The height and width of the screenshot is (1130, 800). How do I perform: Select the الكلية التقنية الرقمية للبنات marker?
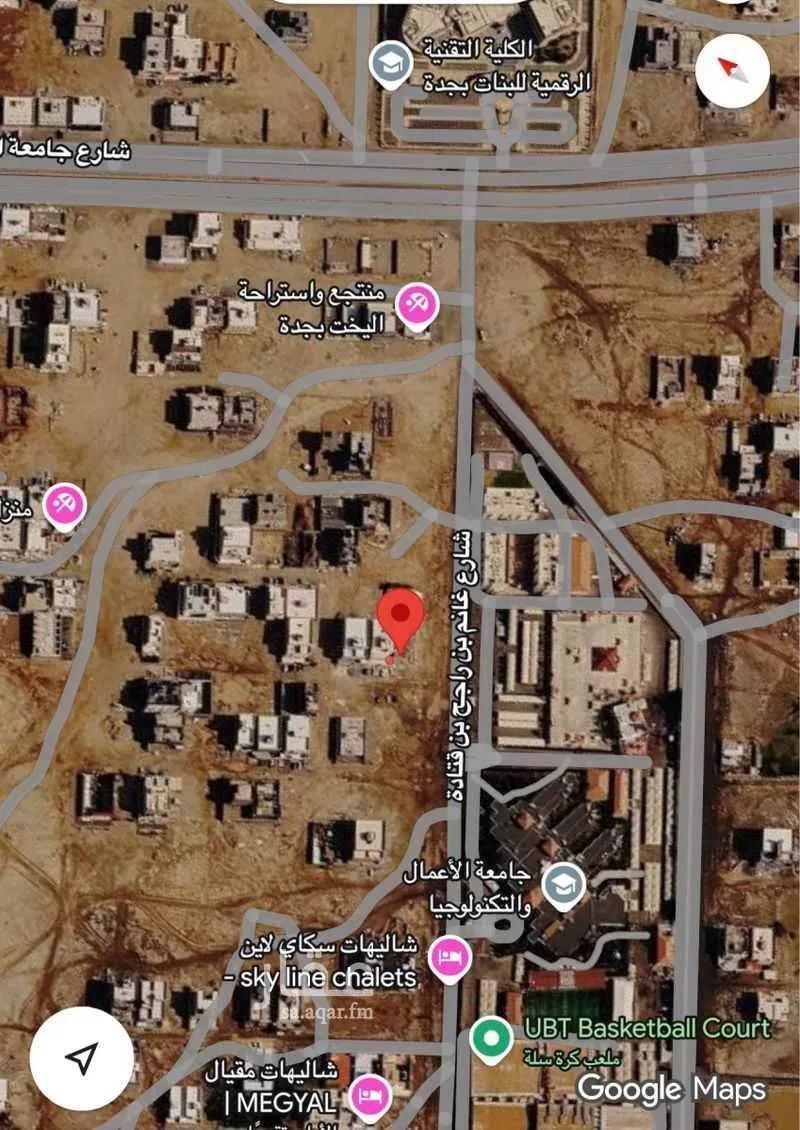[x=388, y=63]
